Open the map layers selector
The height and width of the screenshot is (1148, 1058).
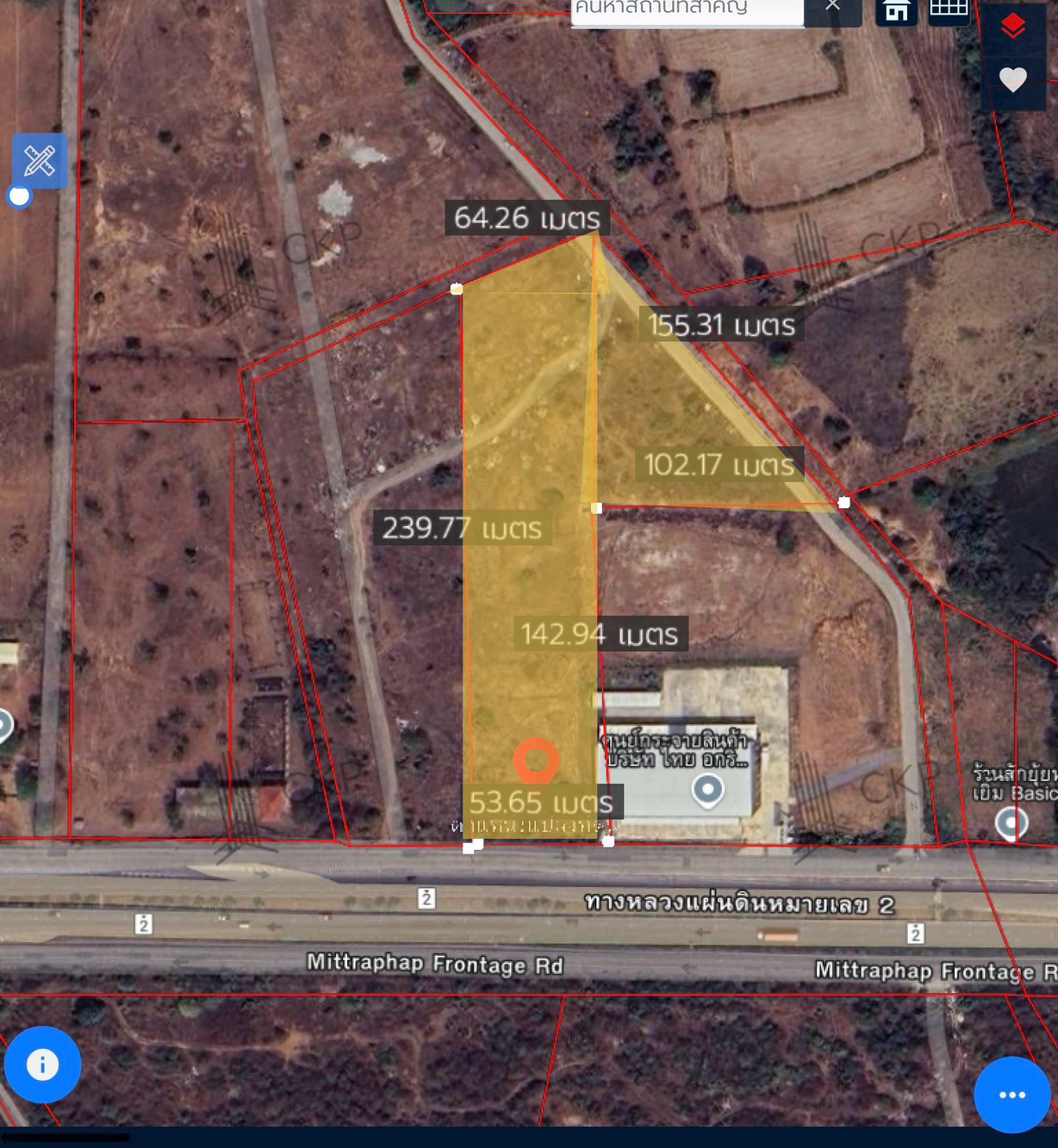pos(1013,28)
